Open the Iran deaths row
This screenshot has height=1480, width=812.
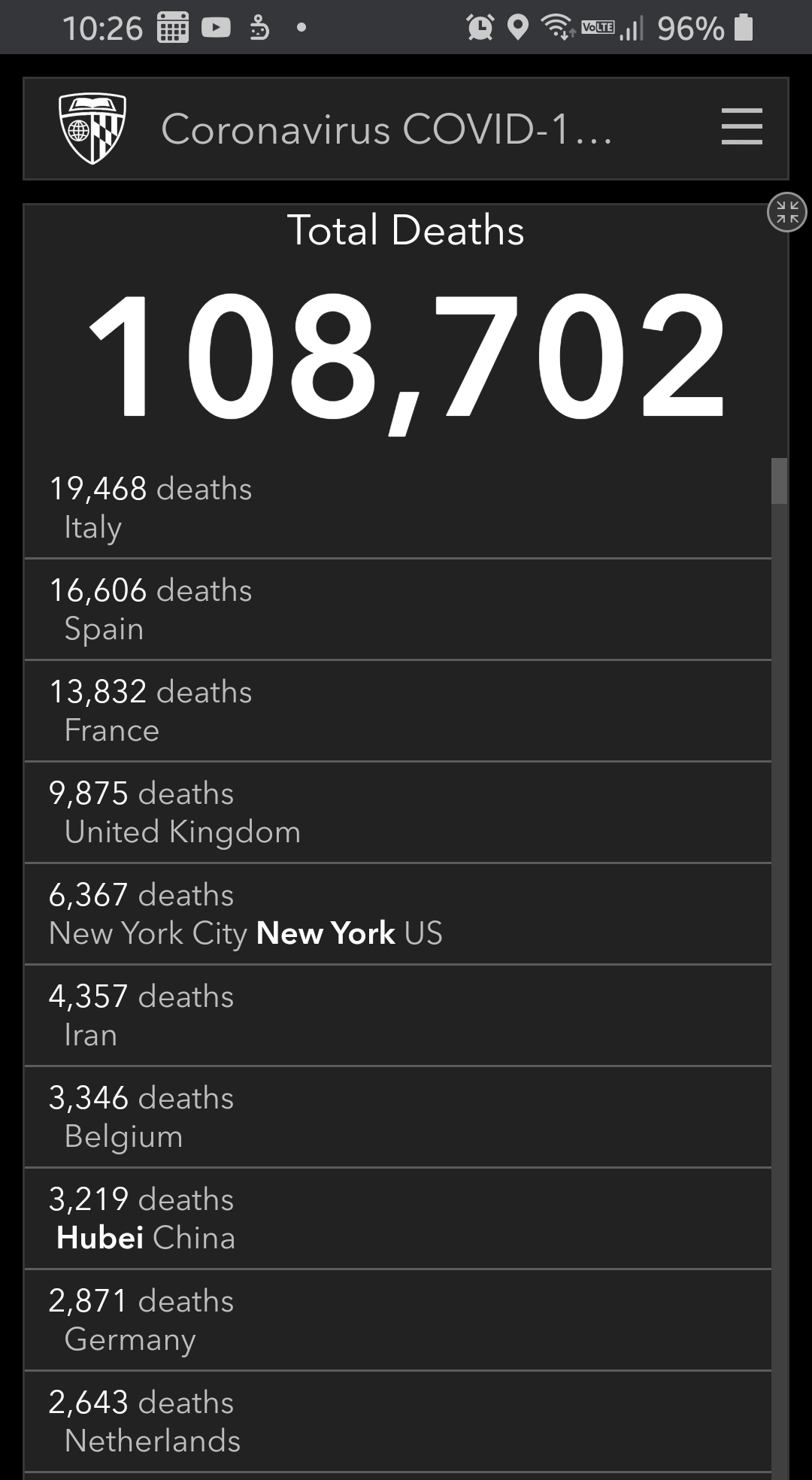398,1015
